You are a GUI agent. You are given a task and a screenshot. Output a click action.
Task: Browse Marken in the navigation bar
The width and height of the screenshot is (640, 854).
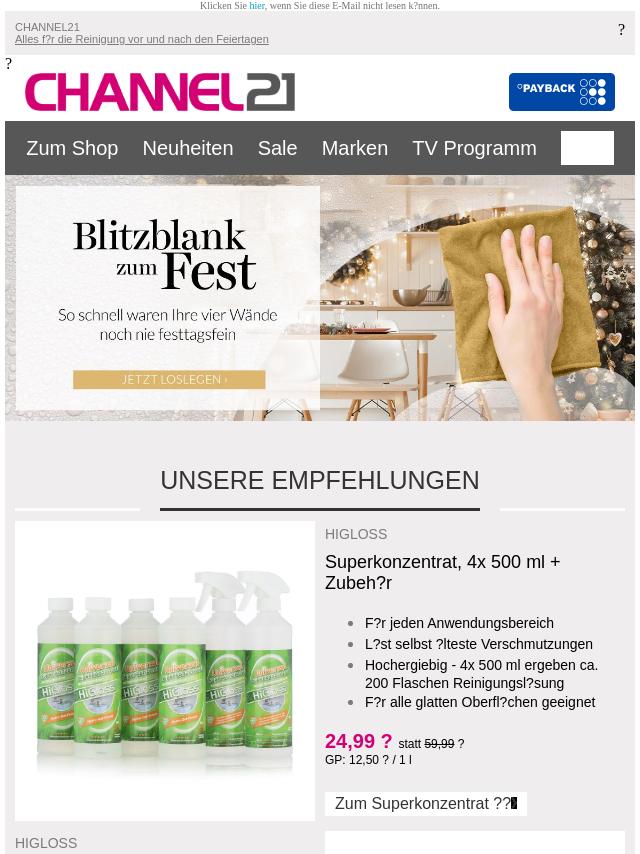(354, 148)
